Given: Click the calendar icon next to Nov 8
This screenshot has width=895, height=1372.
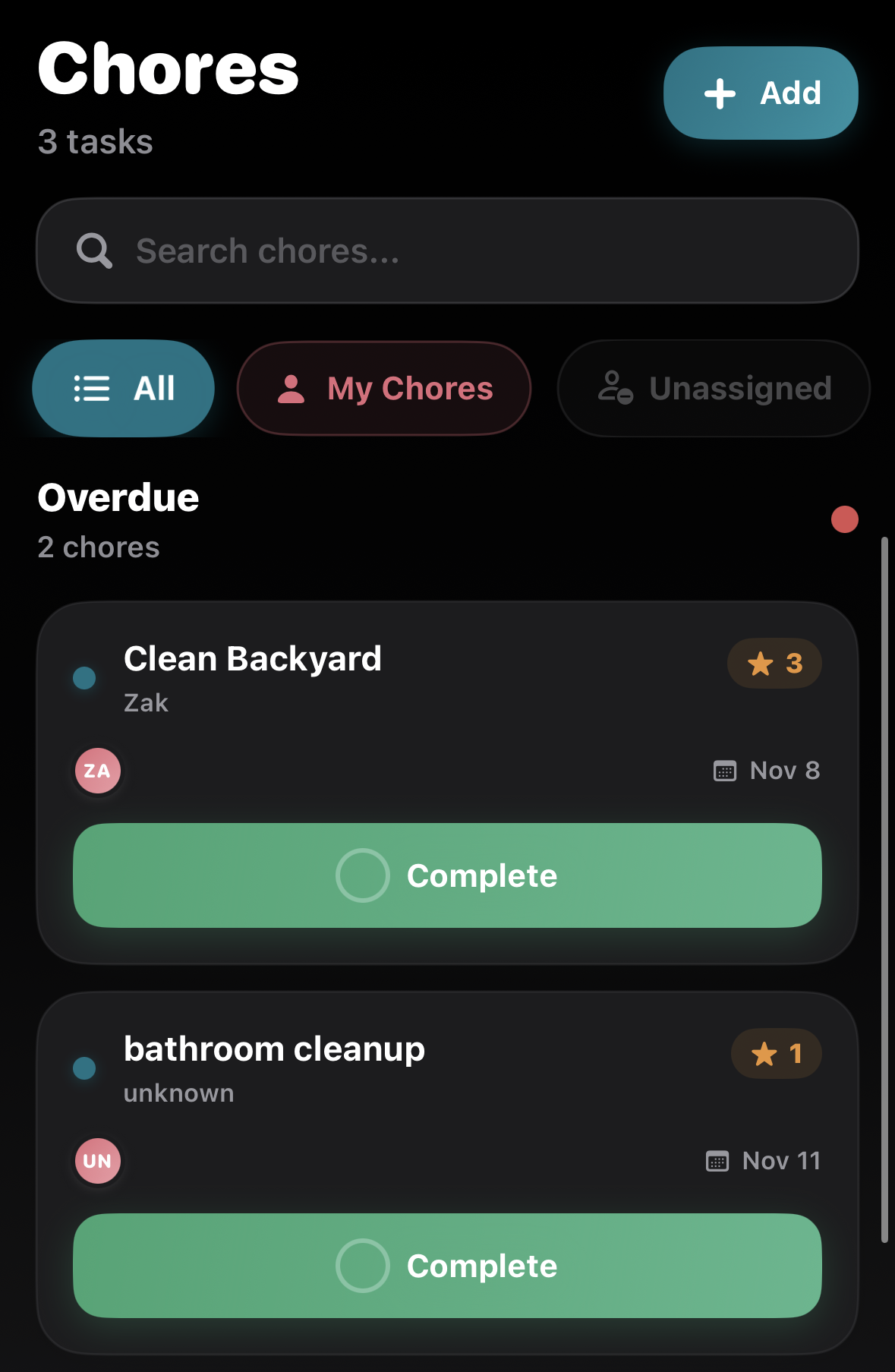Looking at the screenshot, I should point(723,771).
